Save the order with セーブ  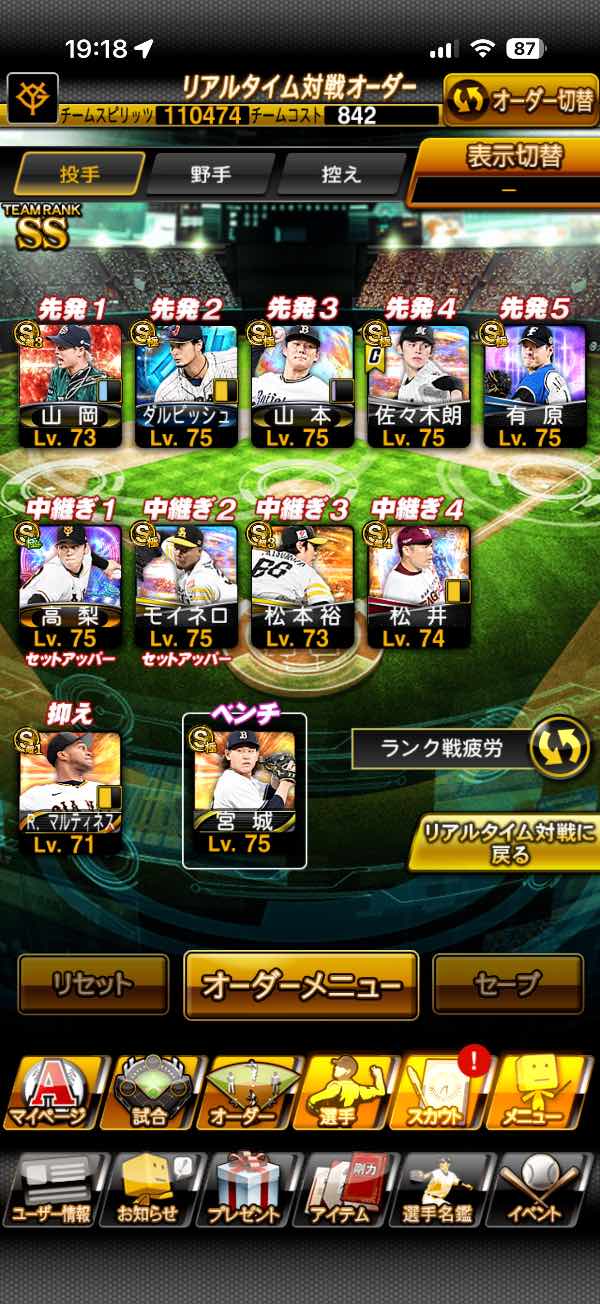tap(508, 984)
